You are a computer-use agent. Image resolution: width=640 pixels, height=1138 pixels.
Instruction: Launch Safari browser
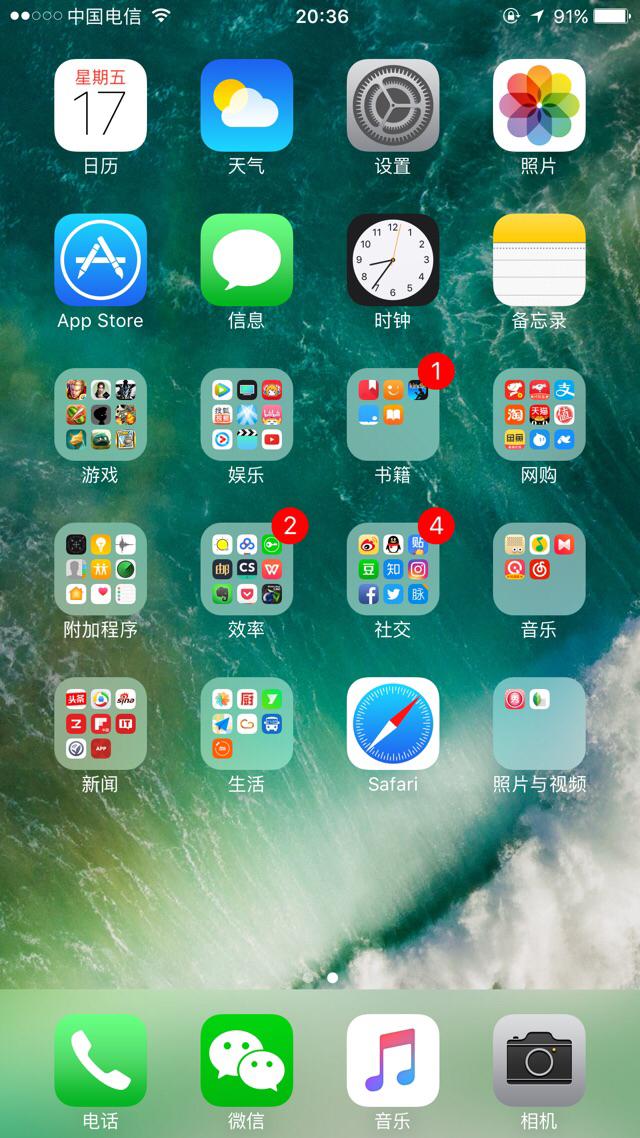pos(393,724)
